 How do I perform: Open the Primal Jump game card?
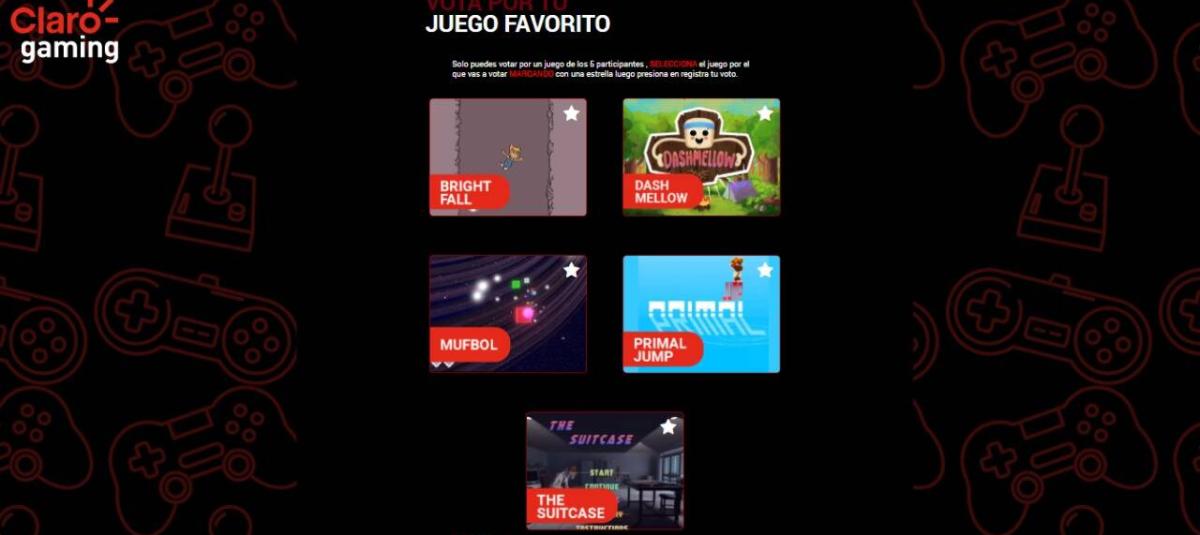(x=701, y=314)
